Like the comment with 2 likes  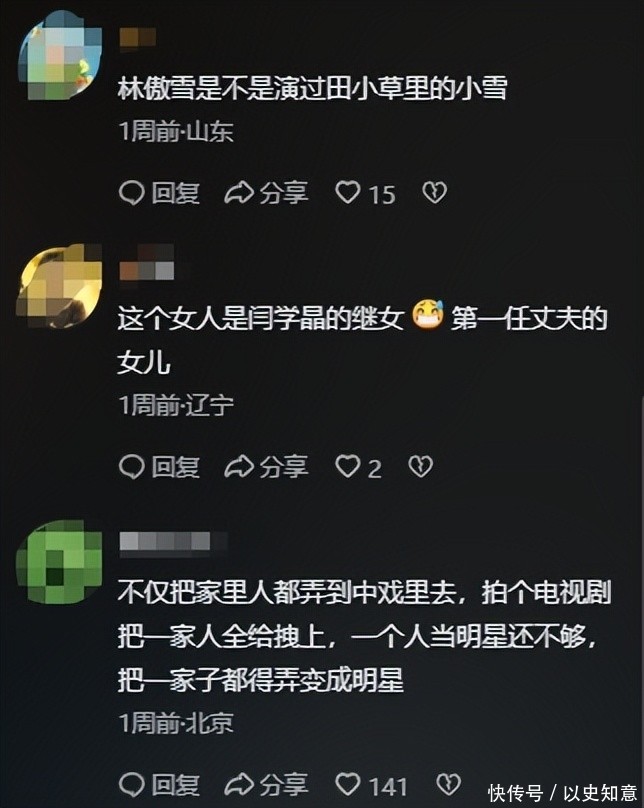coord(359,467)
